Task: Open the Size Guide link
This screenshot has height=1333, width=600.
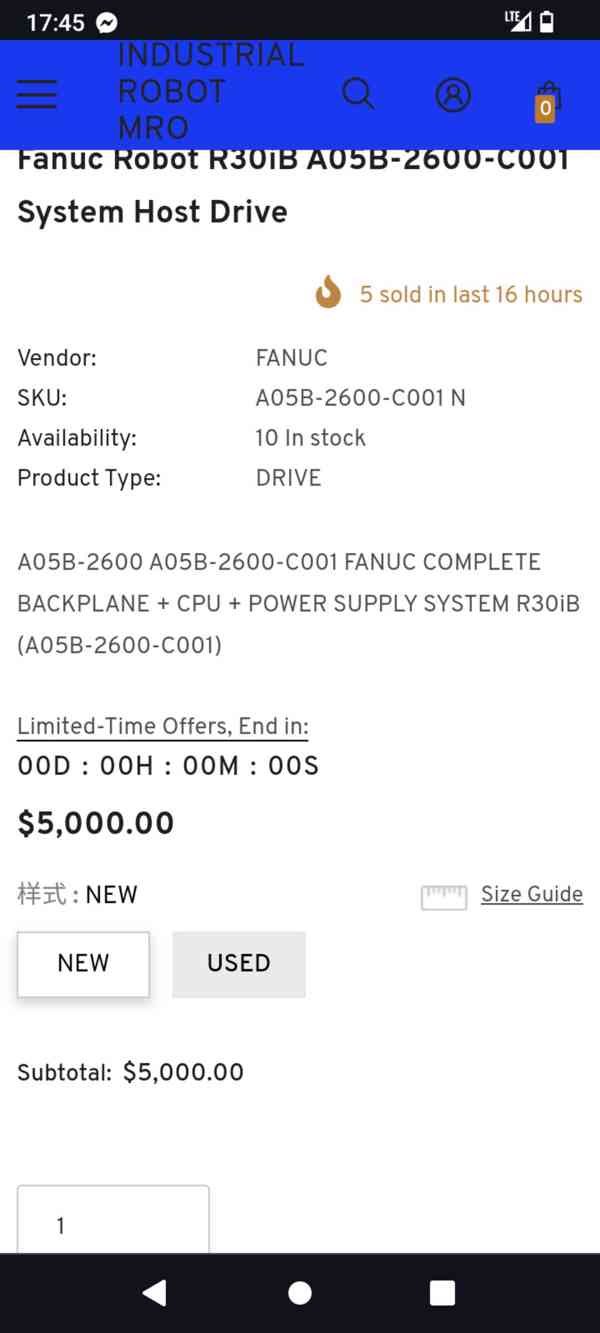Action: point(531,895)
